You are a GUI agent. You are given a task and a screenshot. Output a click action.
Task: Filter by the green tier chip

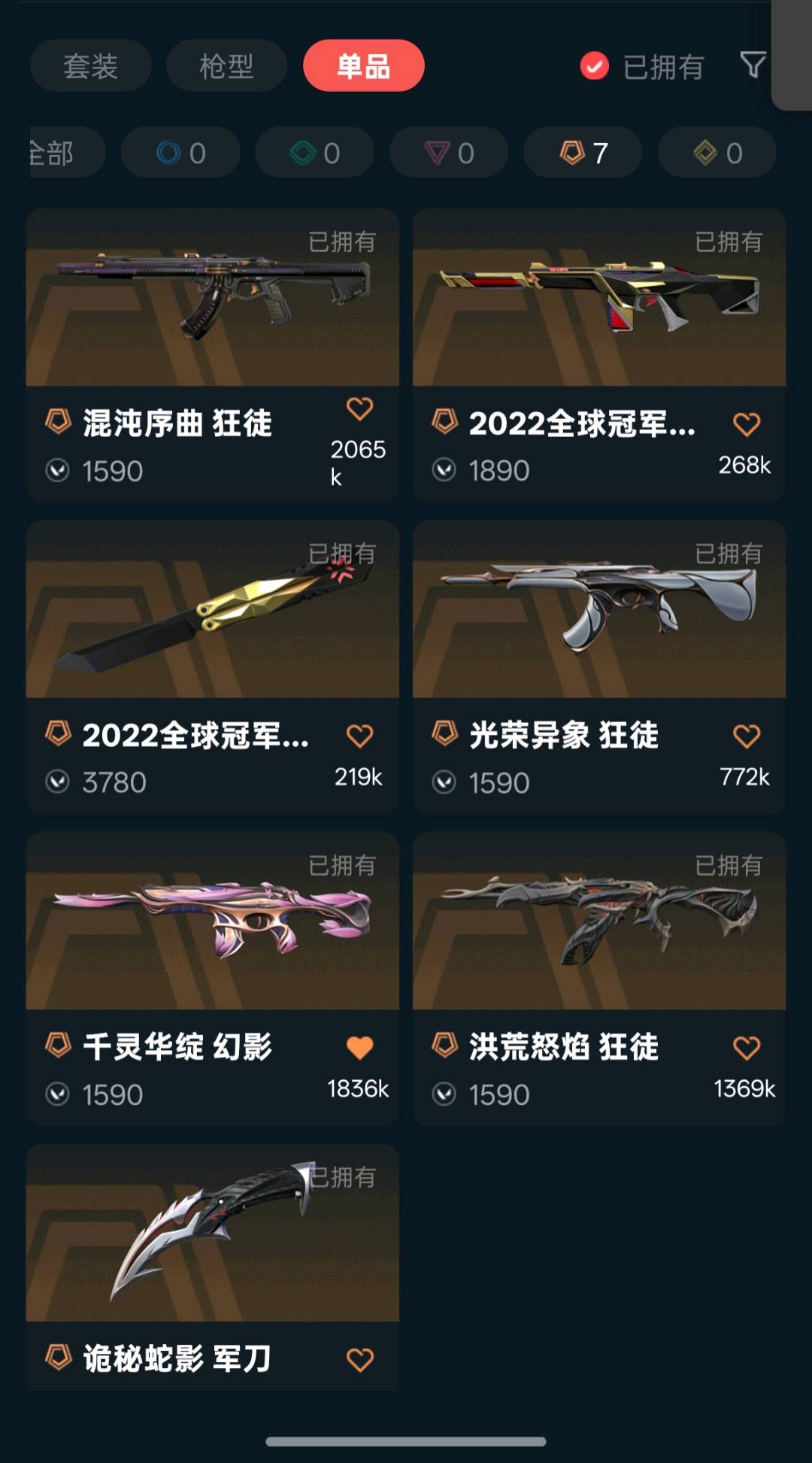coord(314,153)
